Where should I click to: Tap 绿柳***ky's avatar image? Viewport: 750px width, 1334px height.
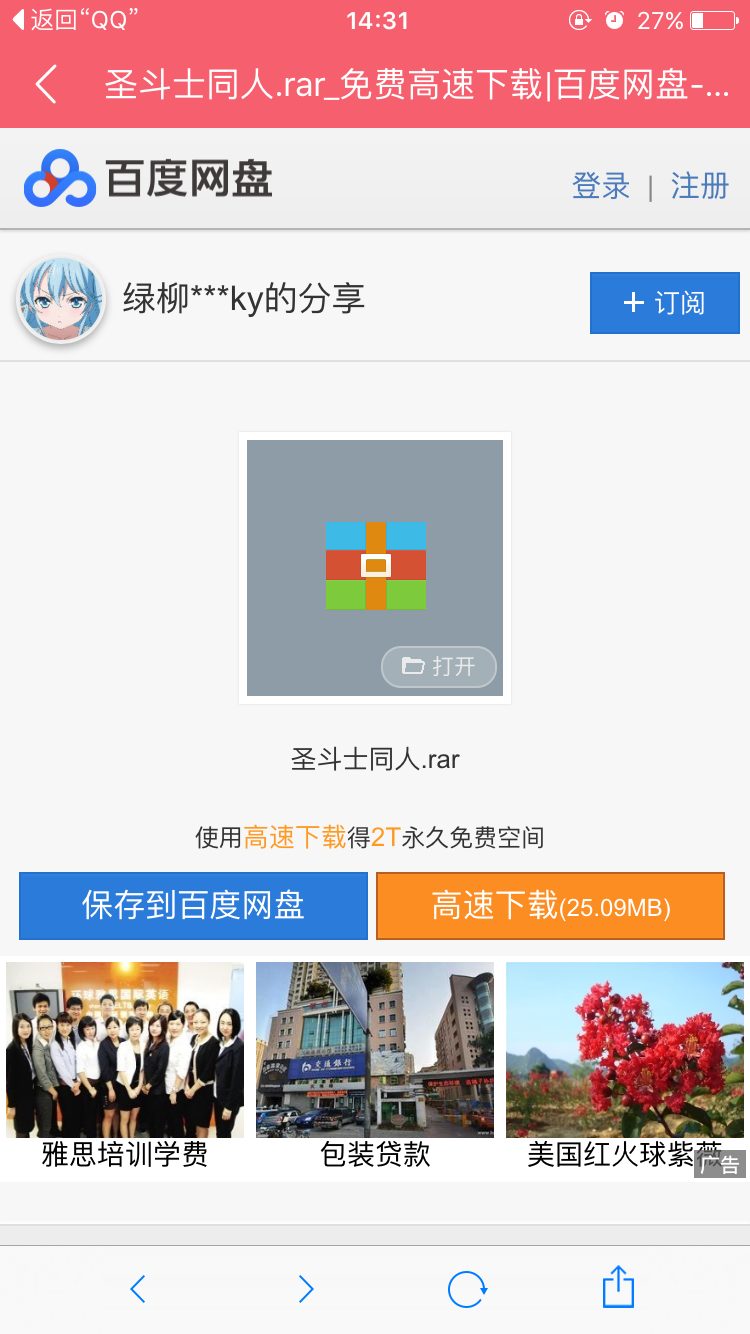61,300
